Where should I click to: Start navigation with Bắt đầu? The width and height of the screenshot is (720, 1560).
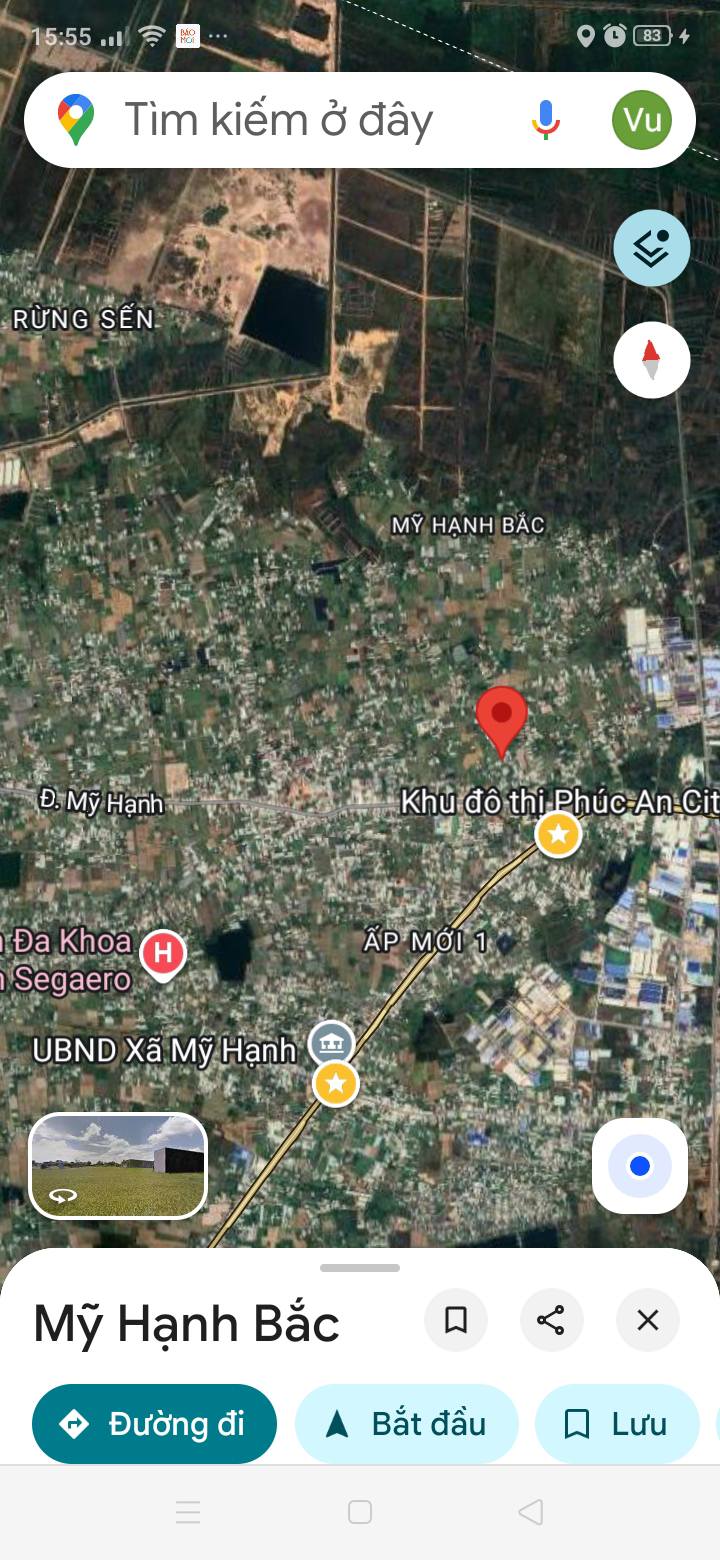click(407, 1424)
